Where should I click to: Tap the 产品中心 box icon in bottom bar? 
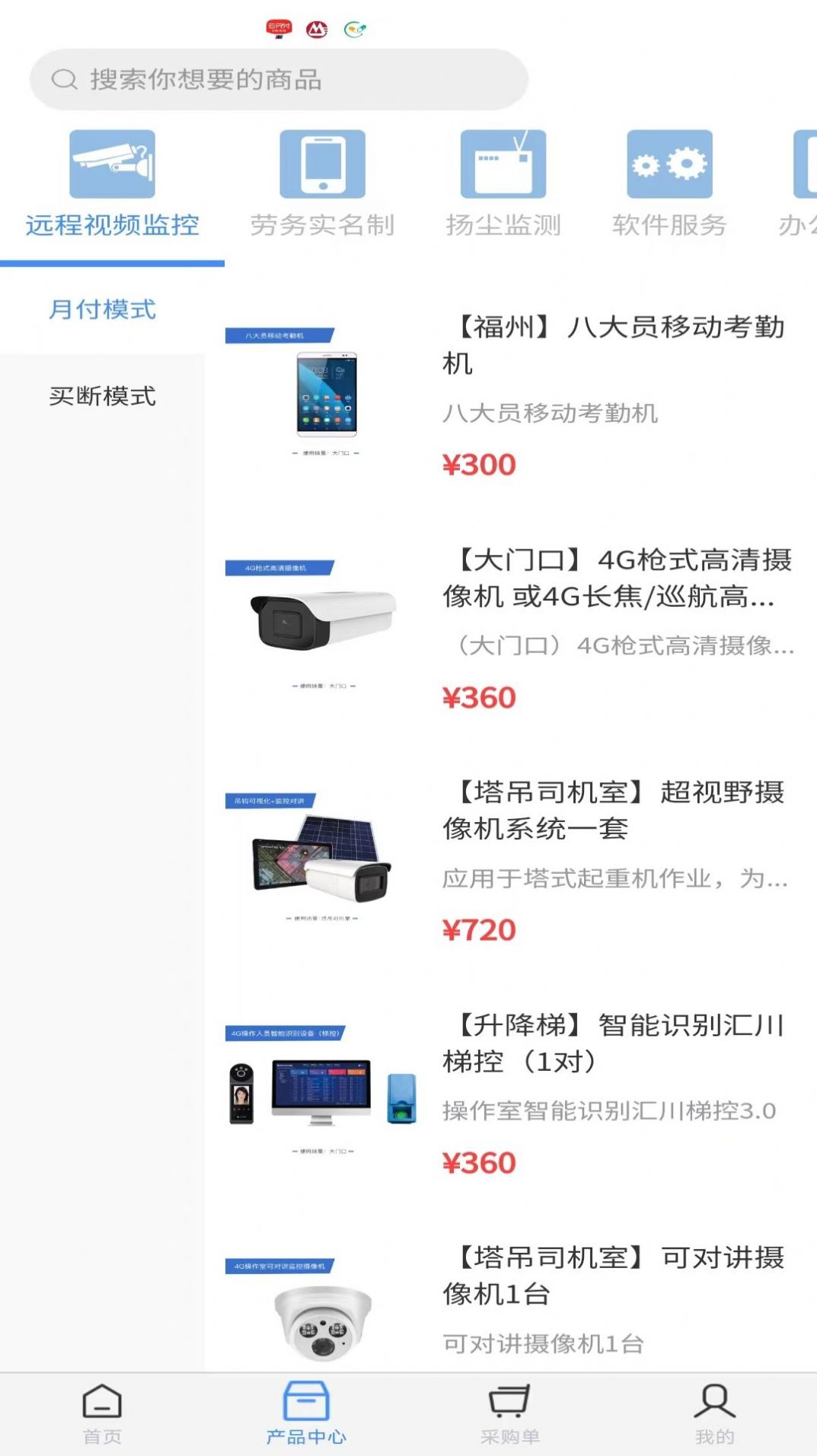(x=306, y=1405)
